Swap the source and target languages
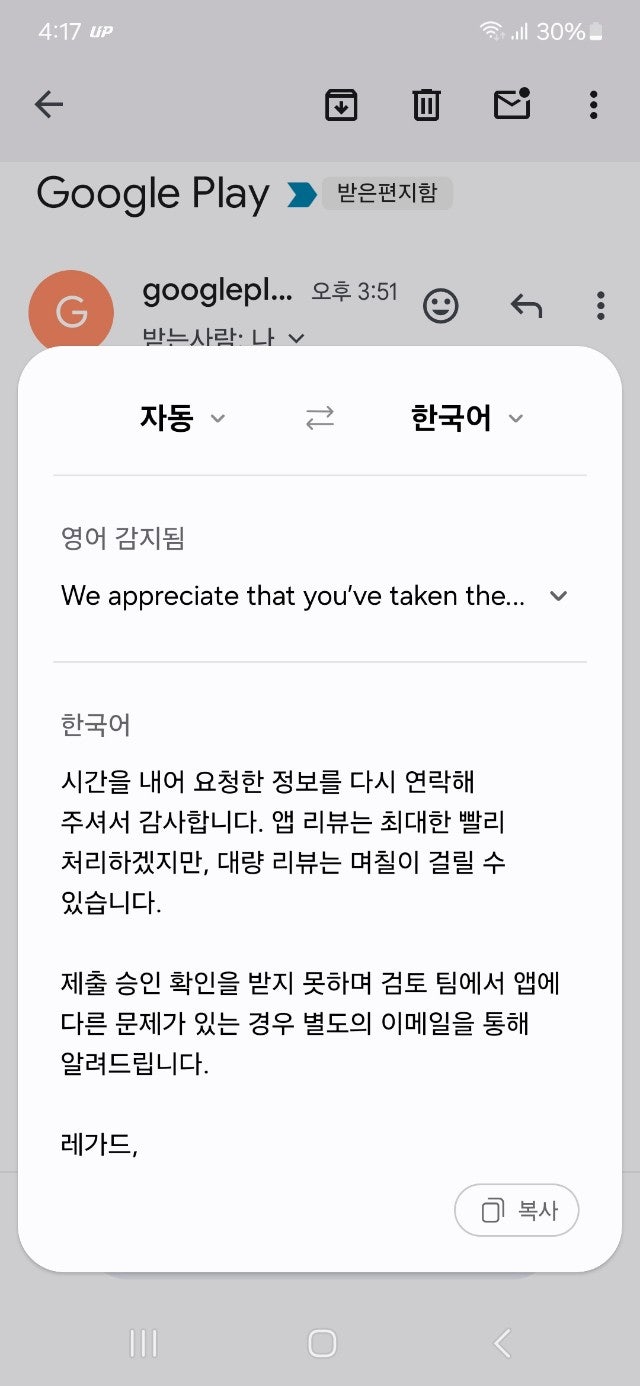Screen dimensions: 640x1386 tap(320, 419)
